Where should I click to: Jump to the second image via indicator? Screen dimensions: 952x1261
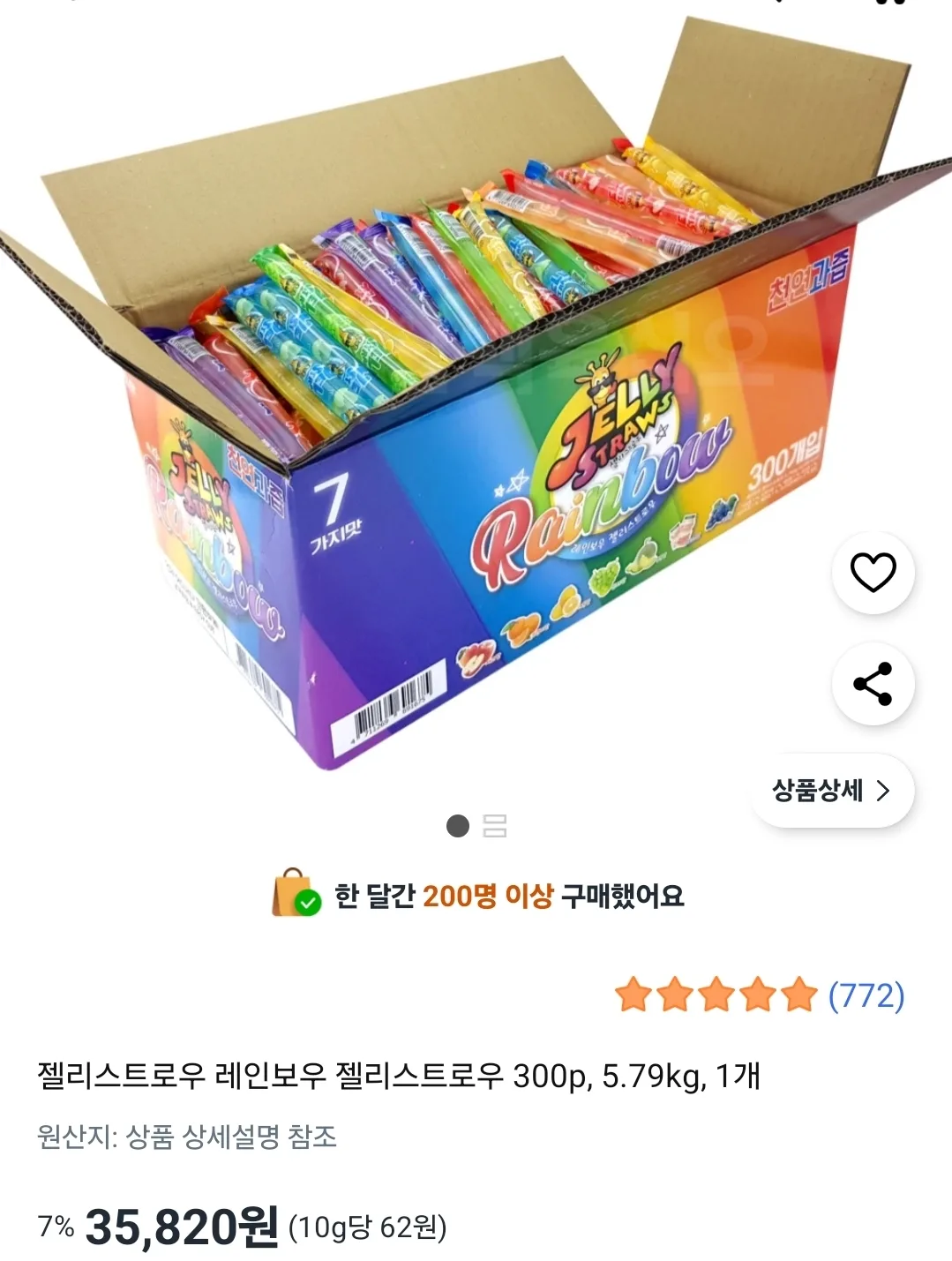(x=495, y=826)
